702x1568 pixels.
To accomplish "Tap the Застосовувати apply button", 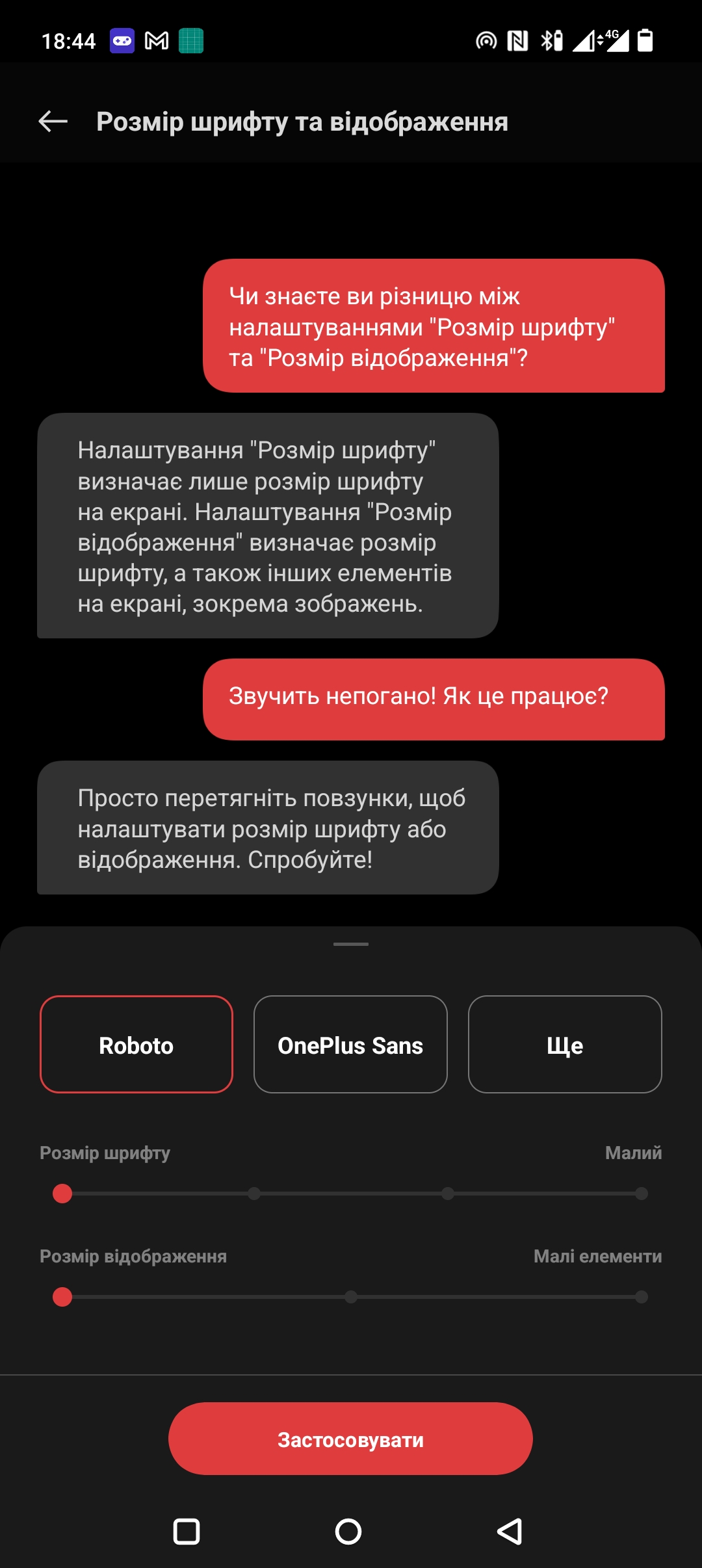I will (x=350, y=1439).
